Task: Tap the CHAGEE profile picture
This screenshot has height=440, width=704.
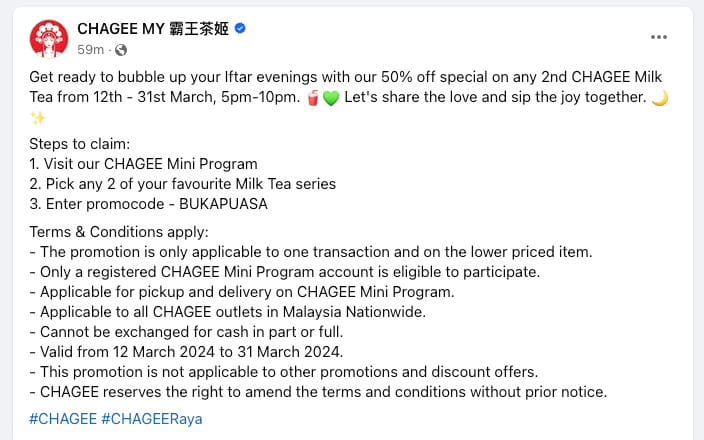Action: (46, 39)
